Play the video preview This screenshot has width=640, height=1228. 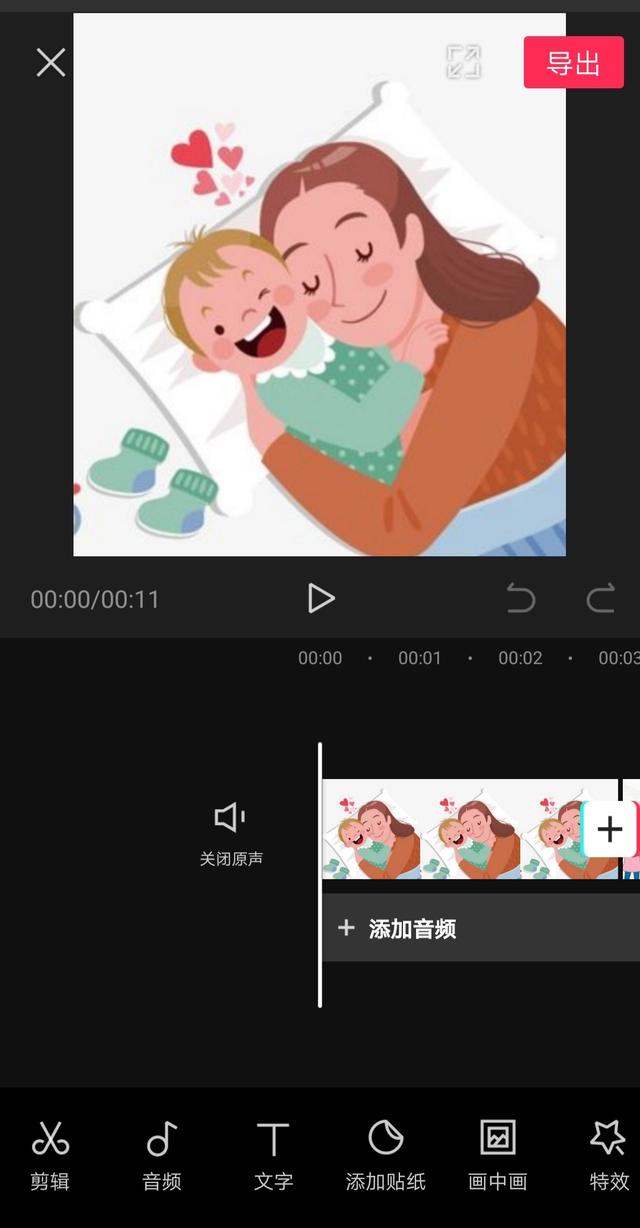(x=320, y=598)
